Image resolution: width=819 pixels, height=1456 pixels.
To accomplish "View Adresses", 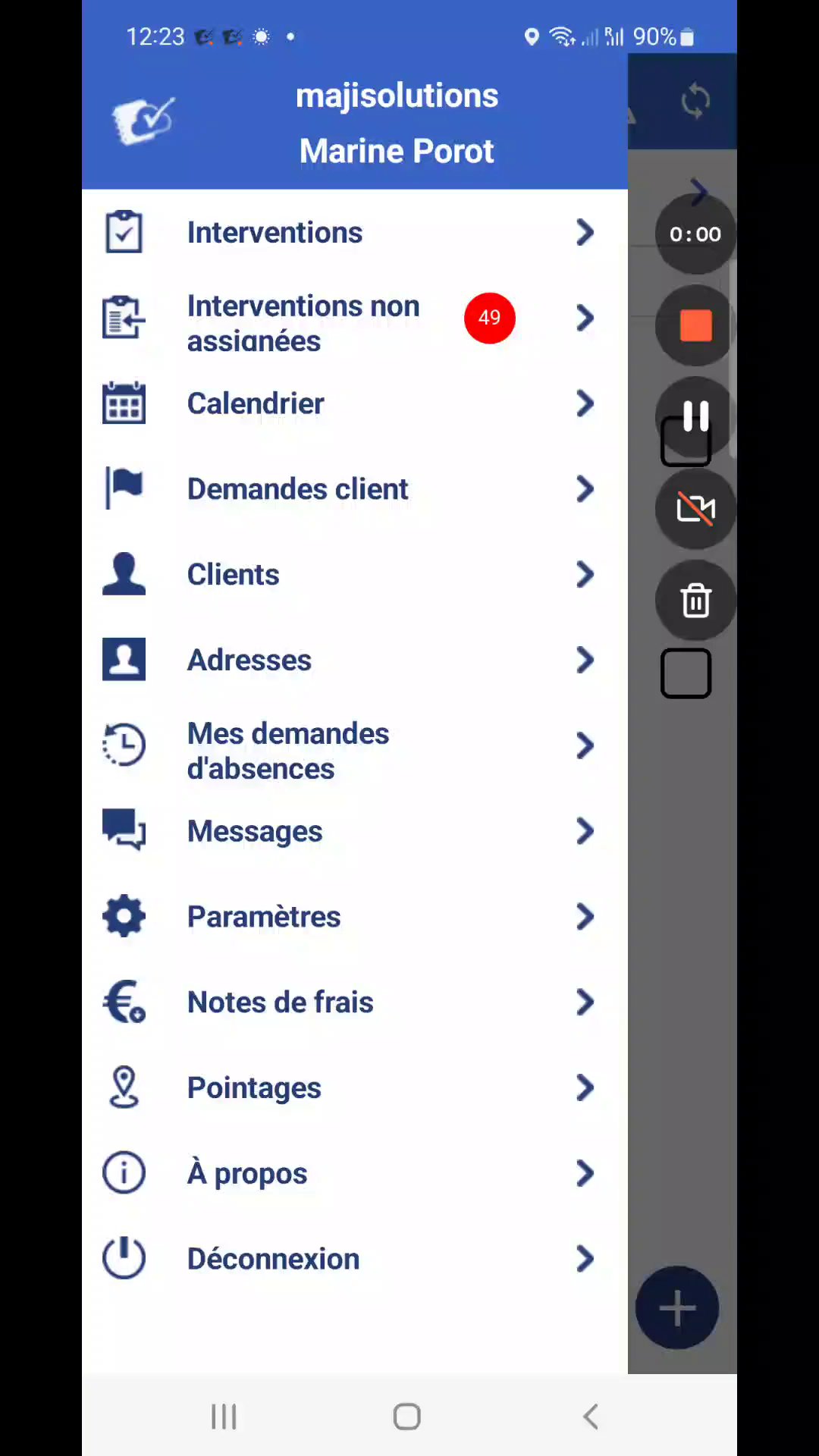I will [249, 661].
